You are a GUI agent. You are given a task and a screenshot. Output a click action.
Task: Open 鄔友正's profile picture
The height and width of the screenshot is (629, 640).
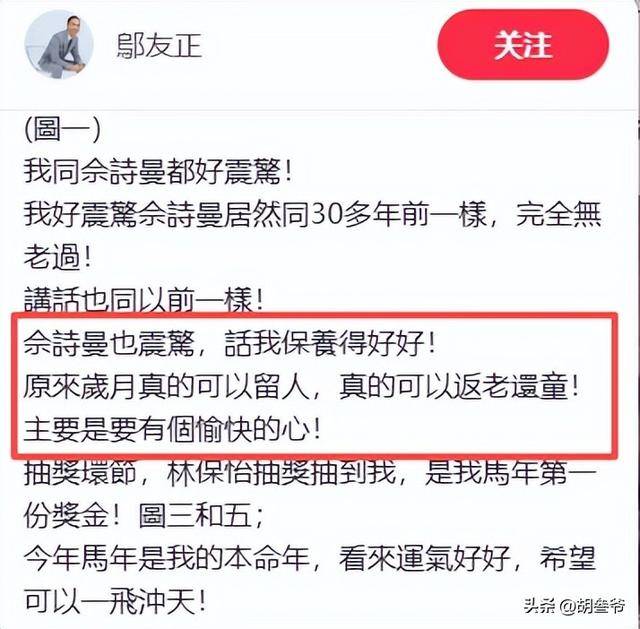point(59,48)
